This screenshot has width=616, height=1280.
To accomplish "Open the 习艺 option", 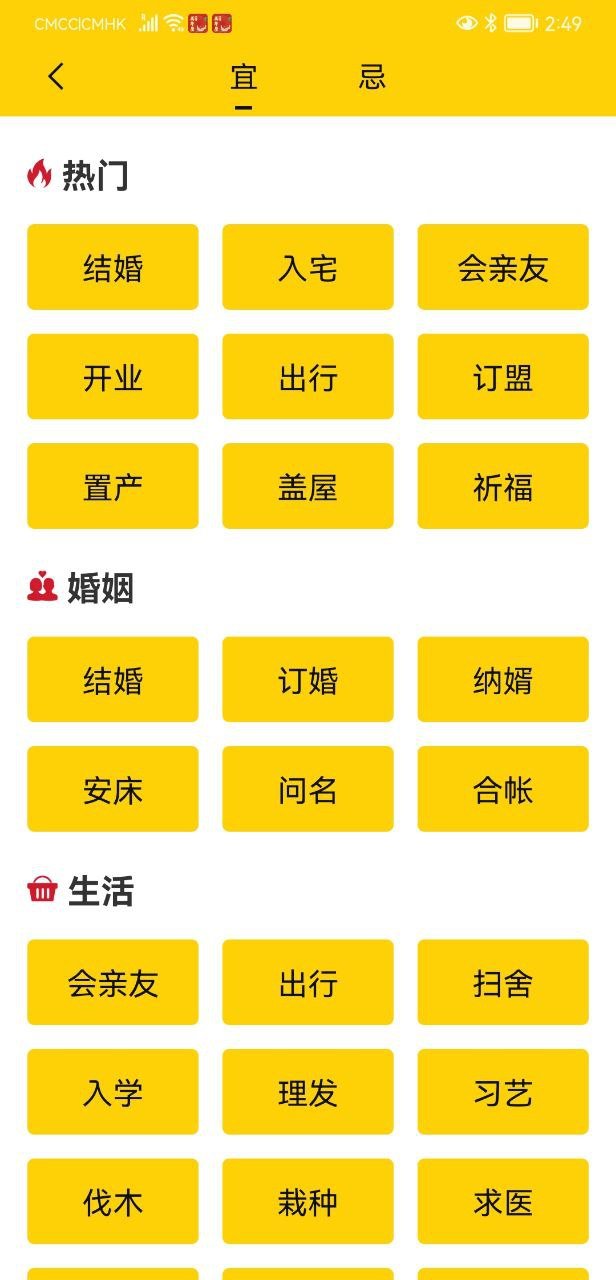I will point(503,1092).
